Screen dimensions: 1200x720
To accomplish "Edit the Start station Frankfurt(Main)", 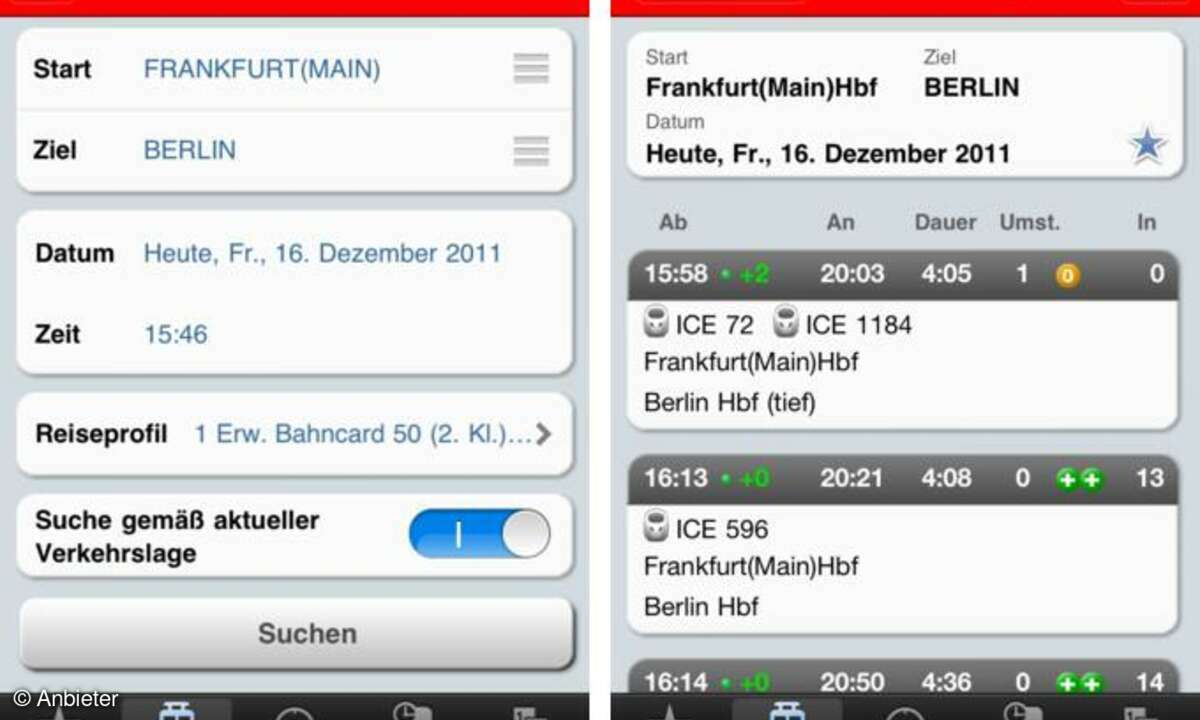I will click(262, 69).
